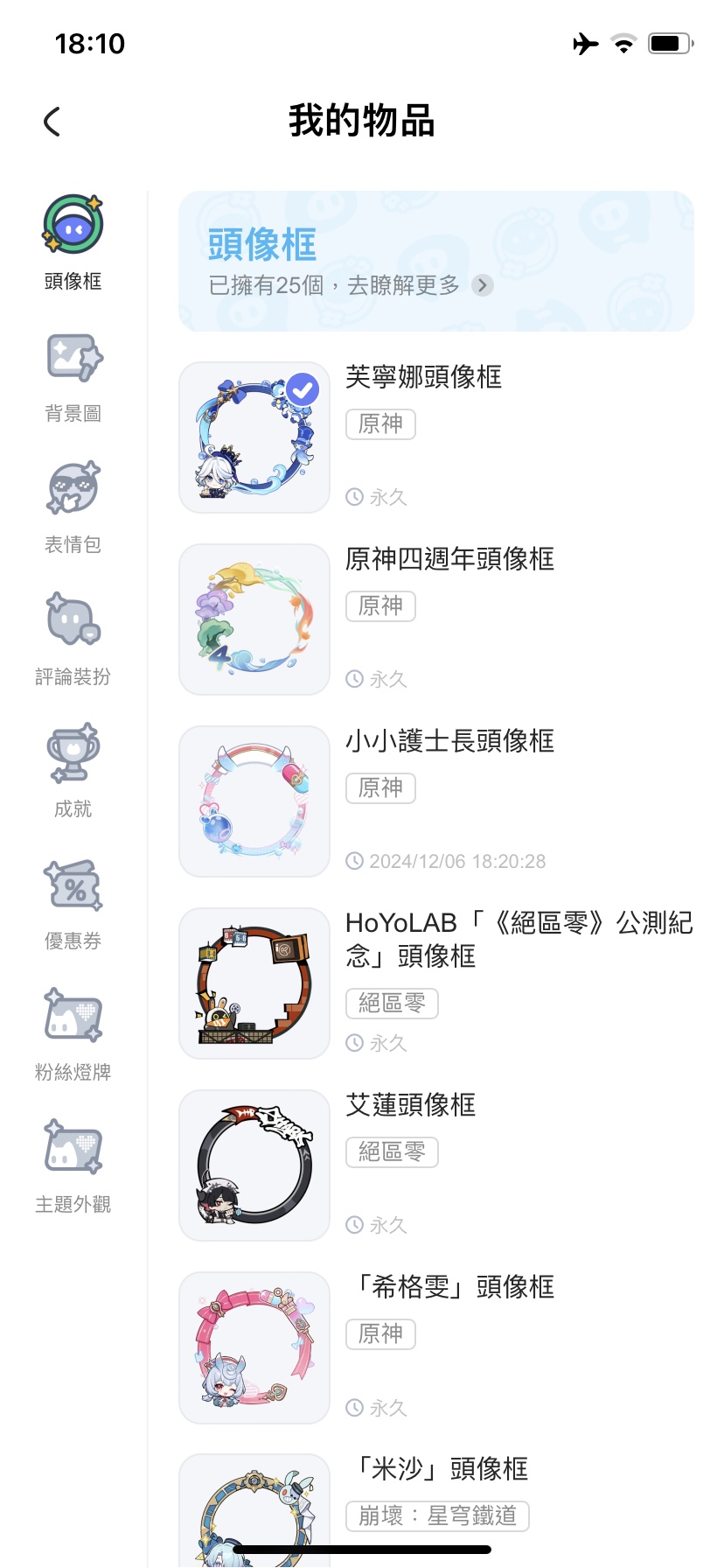Select the 「米沙」頭像框 frame

[254, 1509]
